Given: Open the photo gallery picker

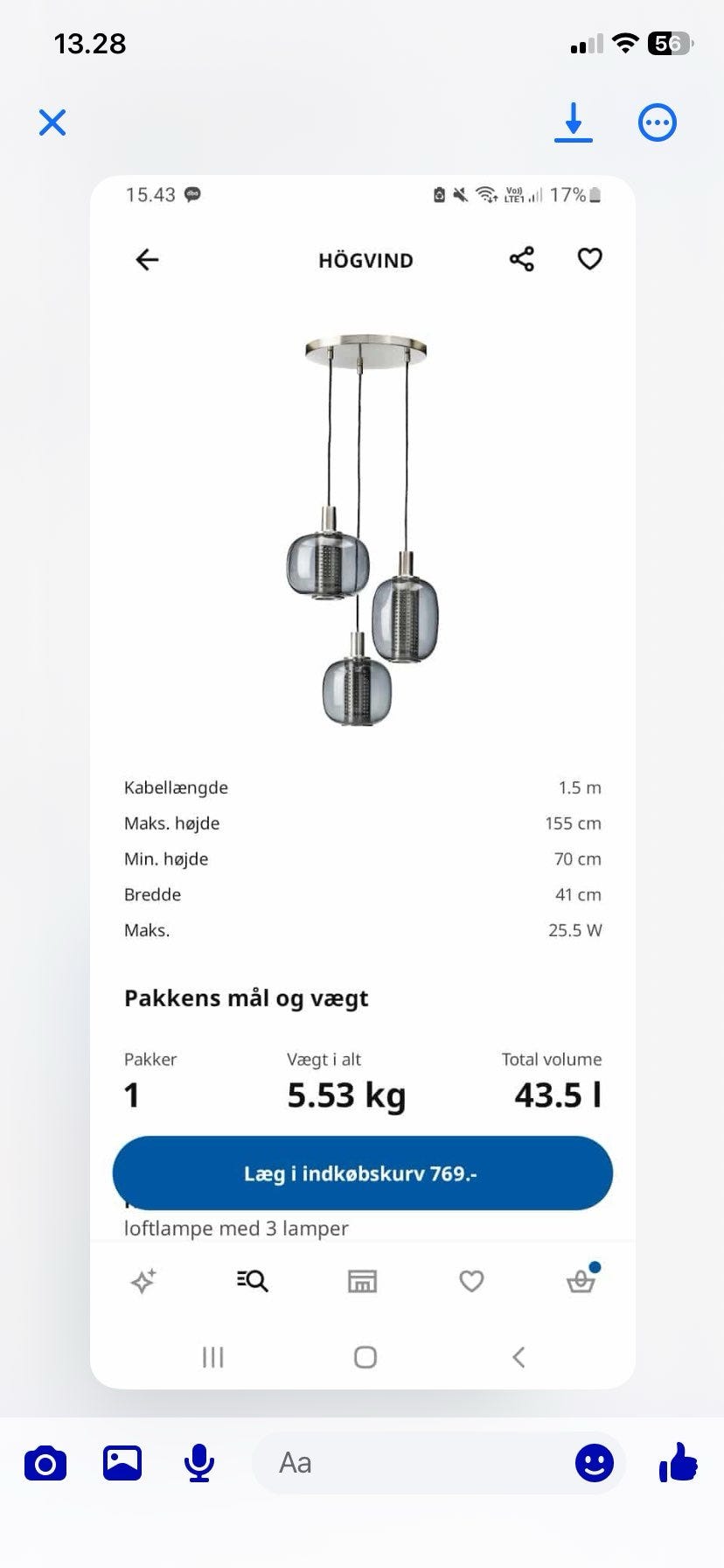Looking at the screenshot, I should 122,1463.
